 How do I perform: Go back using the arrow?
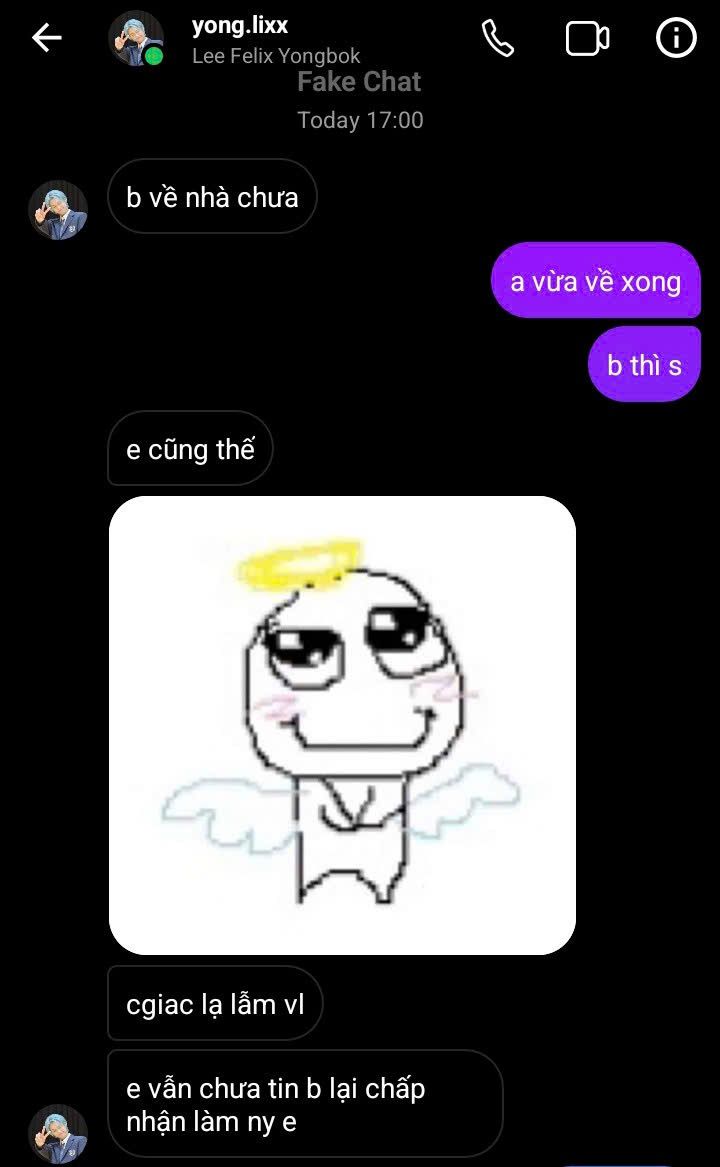coord(47,38)
